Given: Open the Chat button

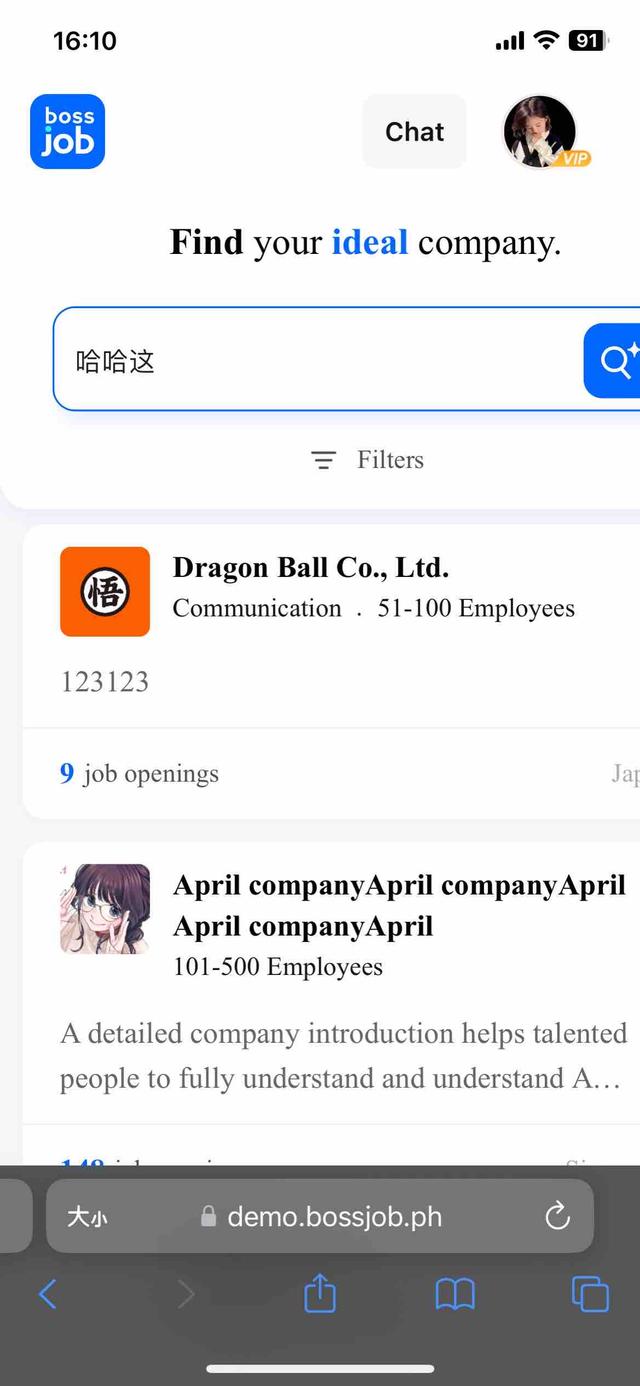Looking at the screenshot, I should [x=414, y=132].
